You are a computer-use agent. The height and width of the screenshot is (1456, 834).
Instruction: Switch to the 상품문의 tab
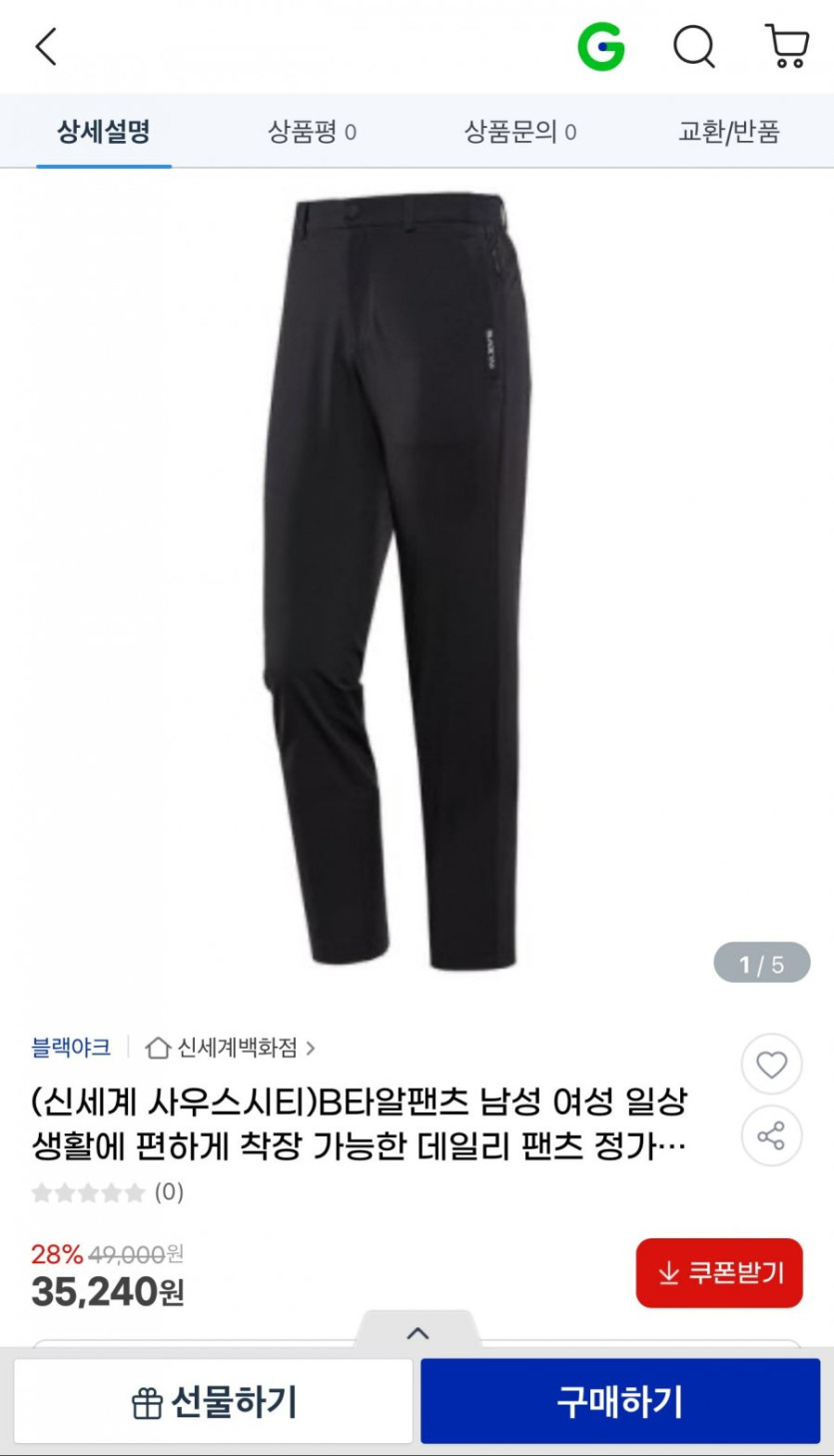click(519, 131)
